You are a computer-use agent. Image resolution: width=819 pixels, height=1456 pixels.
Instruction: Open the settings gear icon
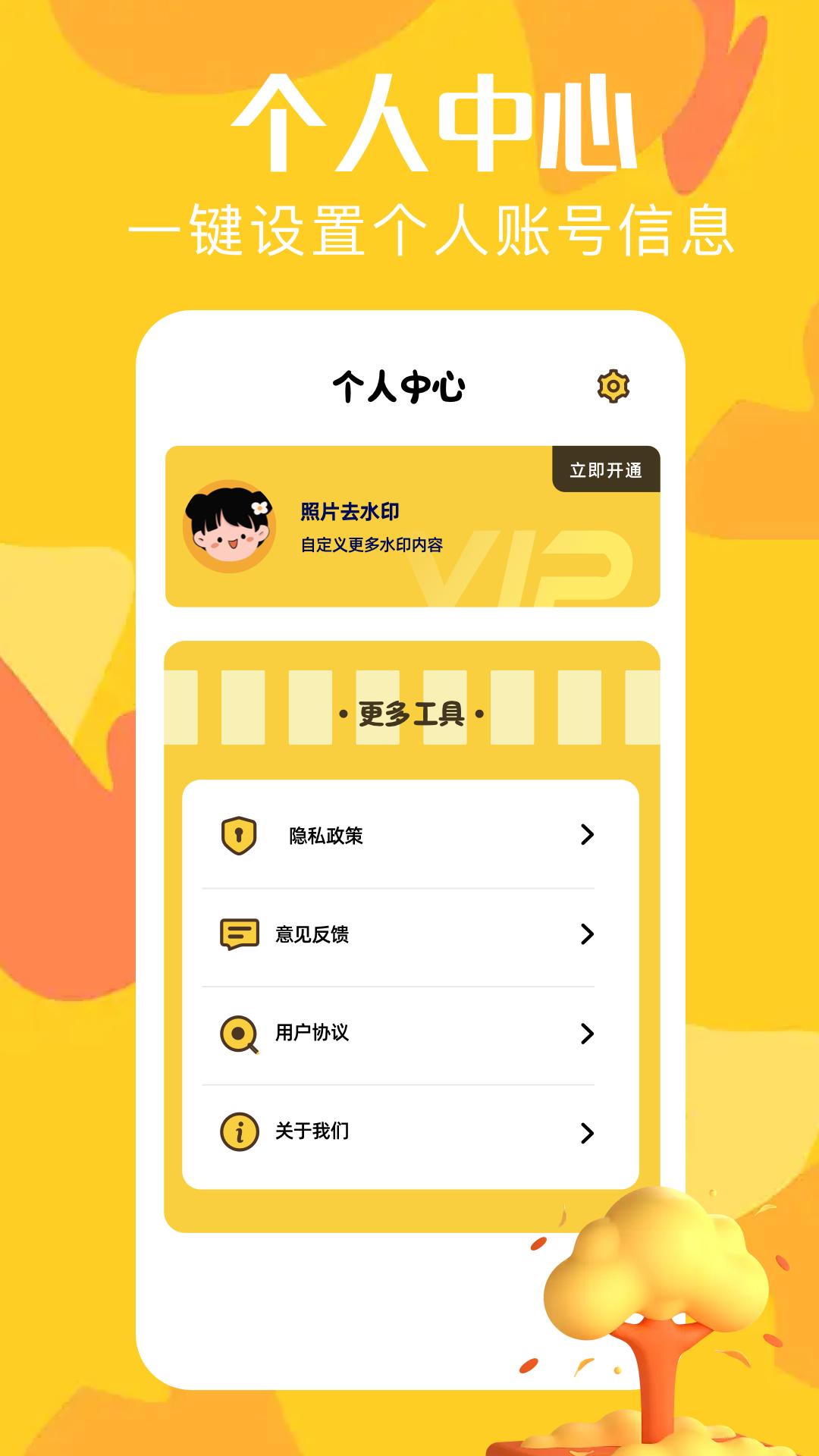pyautogui.click(x=613, y=387)
